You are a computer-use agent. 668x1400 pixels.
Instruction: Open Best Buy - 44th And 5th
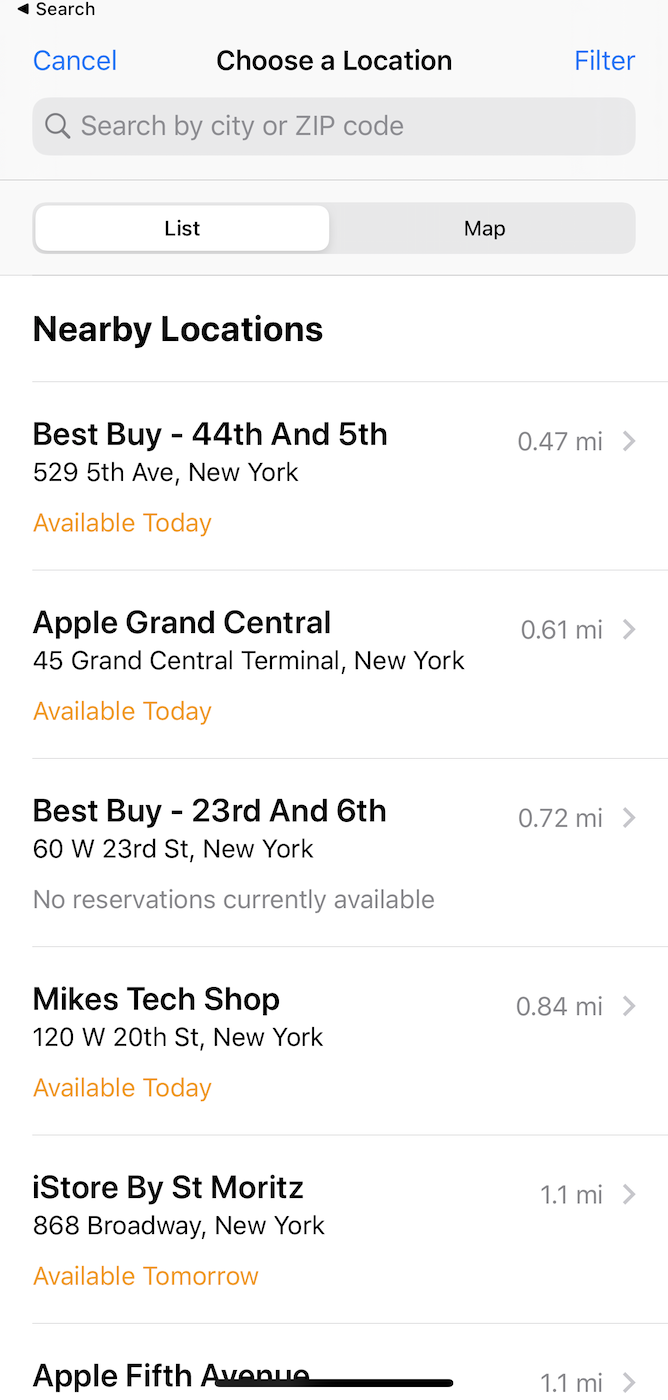click(x=334, y=476)
